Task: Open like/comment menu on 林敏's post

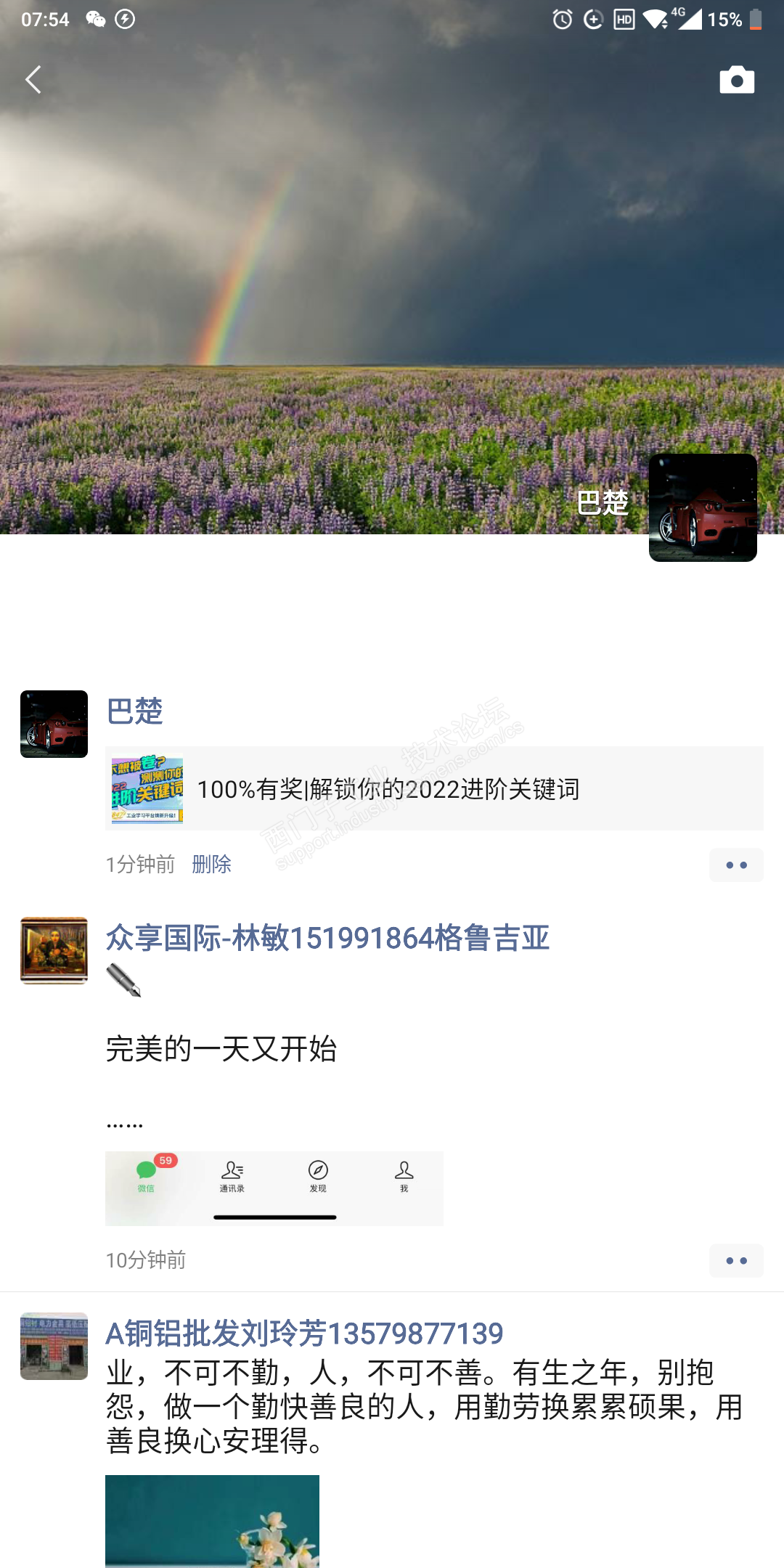Action: pos(736,1261)
